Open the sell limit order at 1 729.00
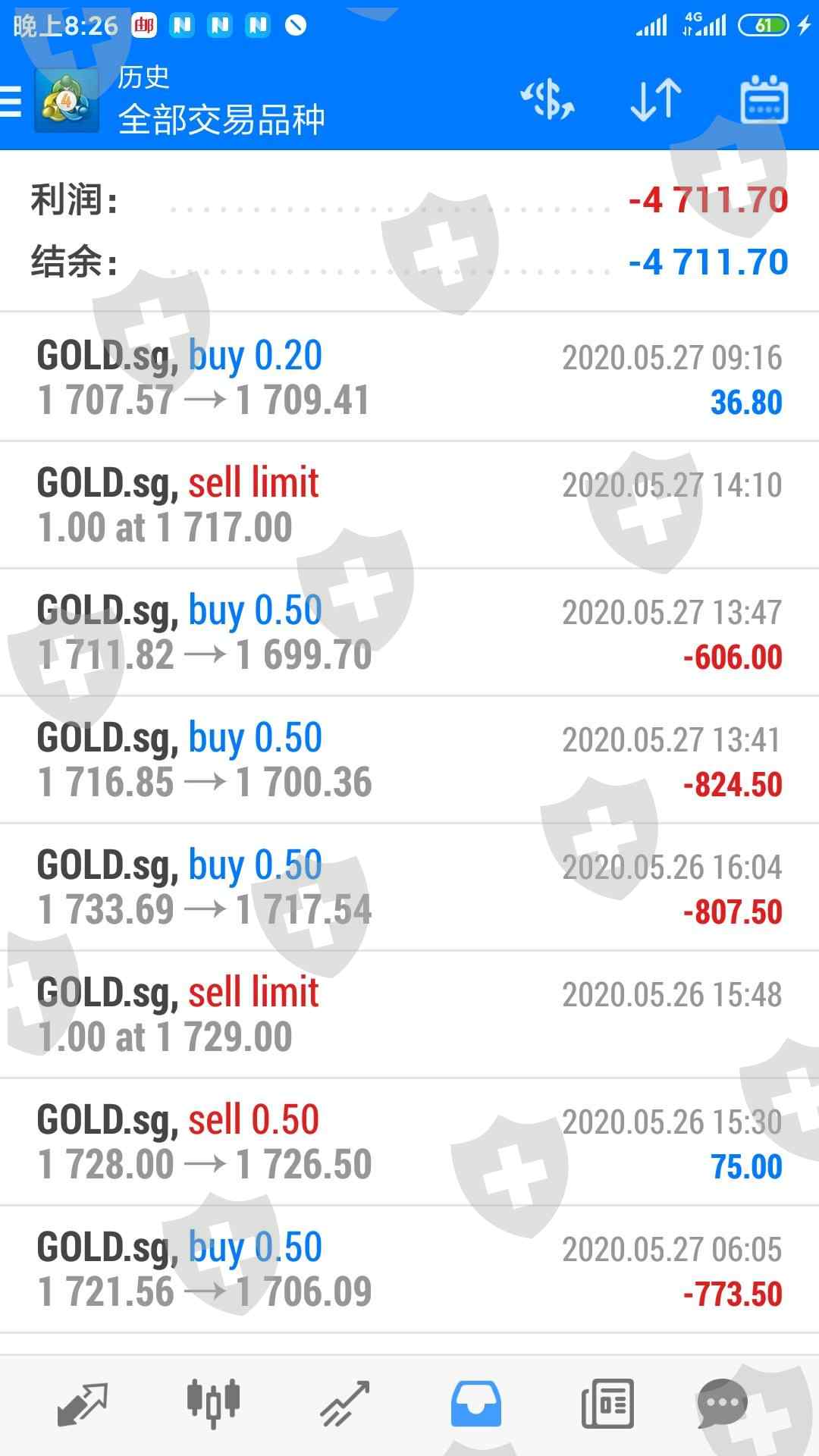 point(409,1015)
